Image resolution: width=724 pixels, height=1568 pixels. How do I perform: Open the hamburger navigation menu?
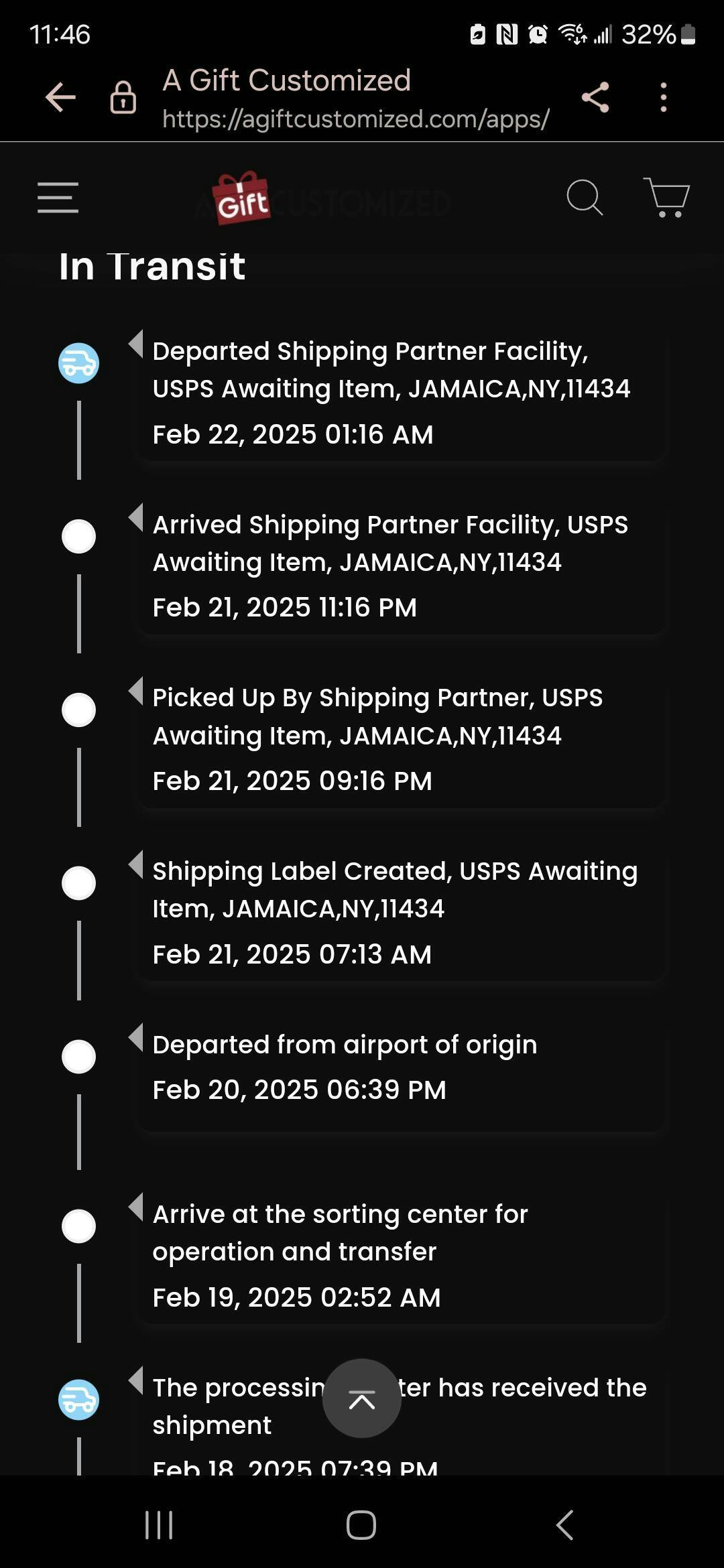point(58,198)
